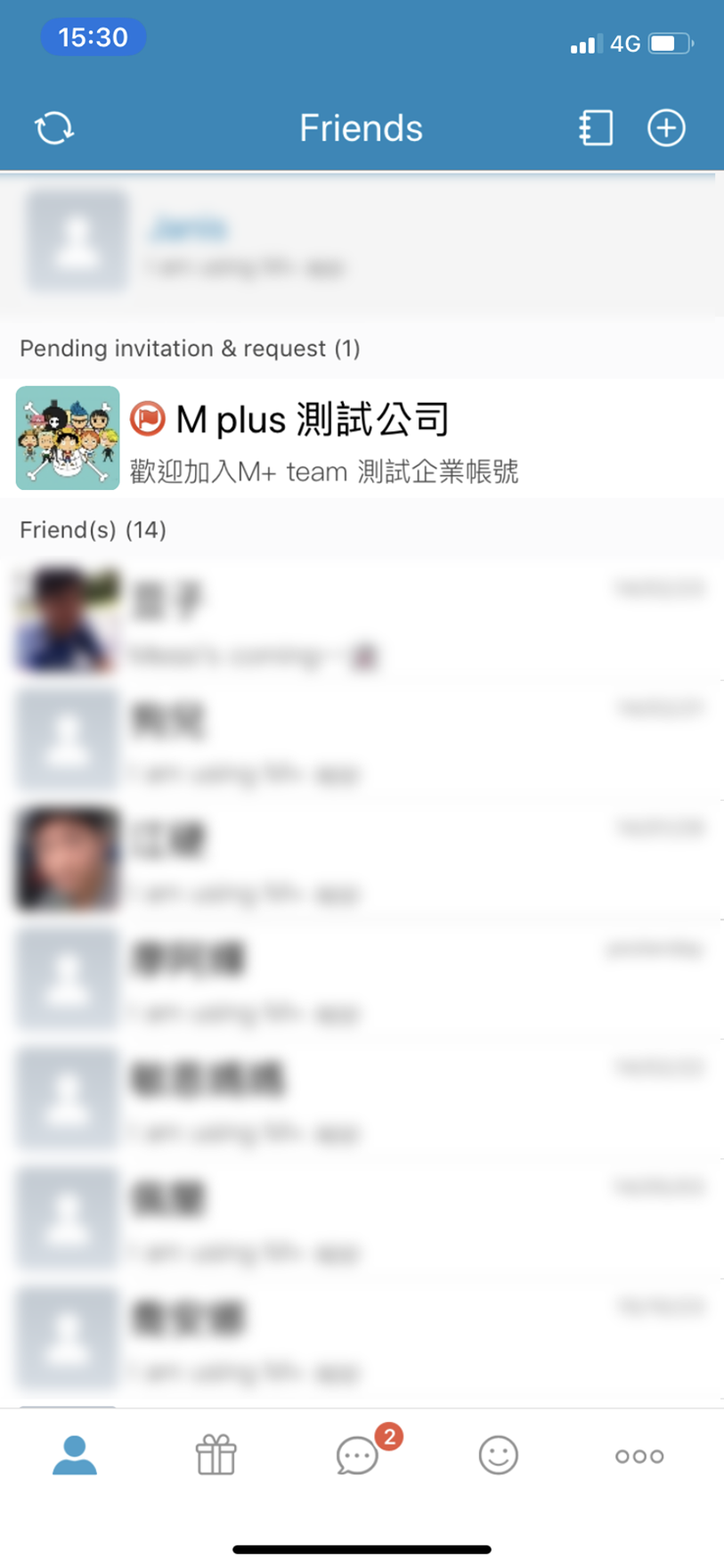Screen dimensions: 724x1568
Task: Switch to the chats tab with badge
Action: point(358,1455)
